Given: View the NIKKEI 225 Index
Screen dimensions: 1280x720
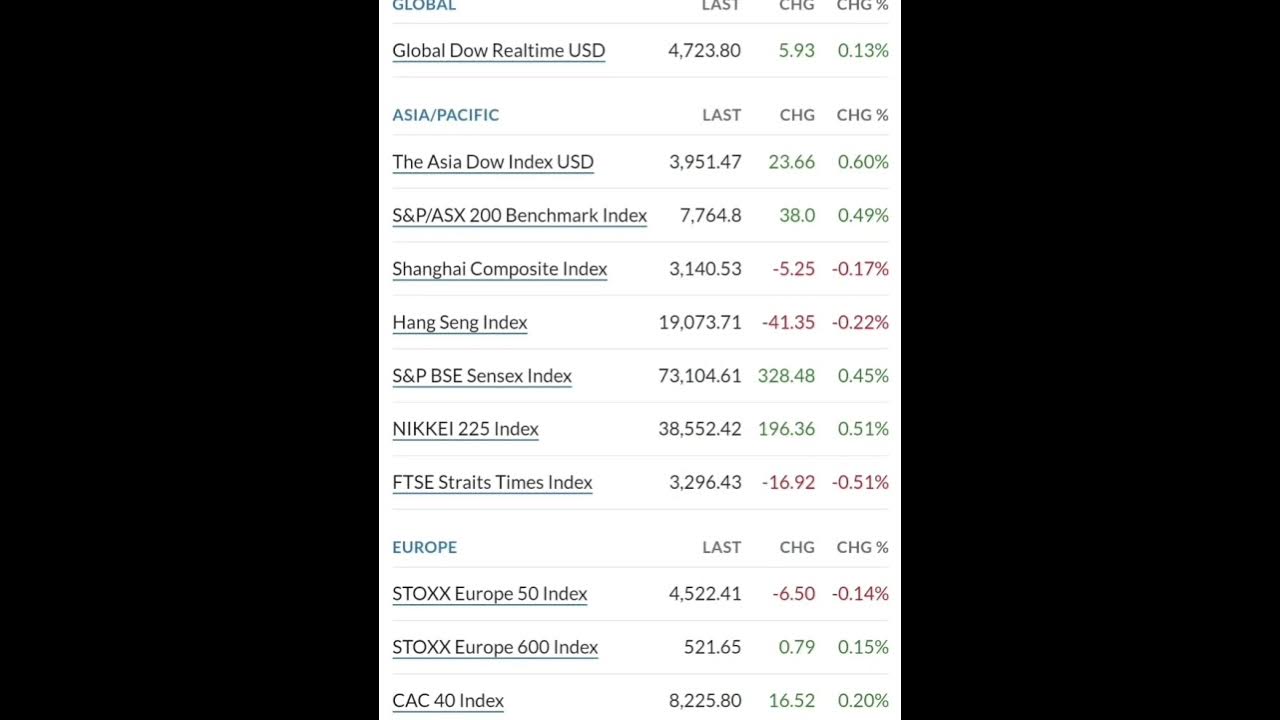Looking at the screenshot, I should (465, 429).
